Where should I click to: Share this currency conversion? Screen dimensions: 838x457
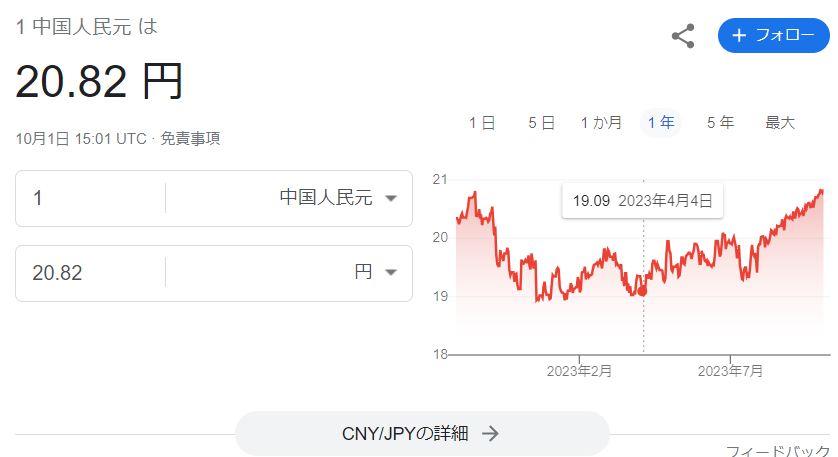click(683, 37)
